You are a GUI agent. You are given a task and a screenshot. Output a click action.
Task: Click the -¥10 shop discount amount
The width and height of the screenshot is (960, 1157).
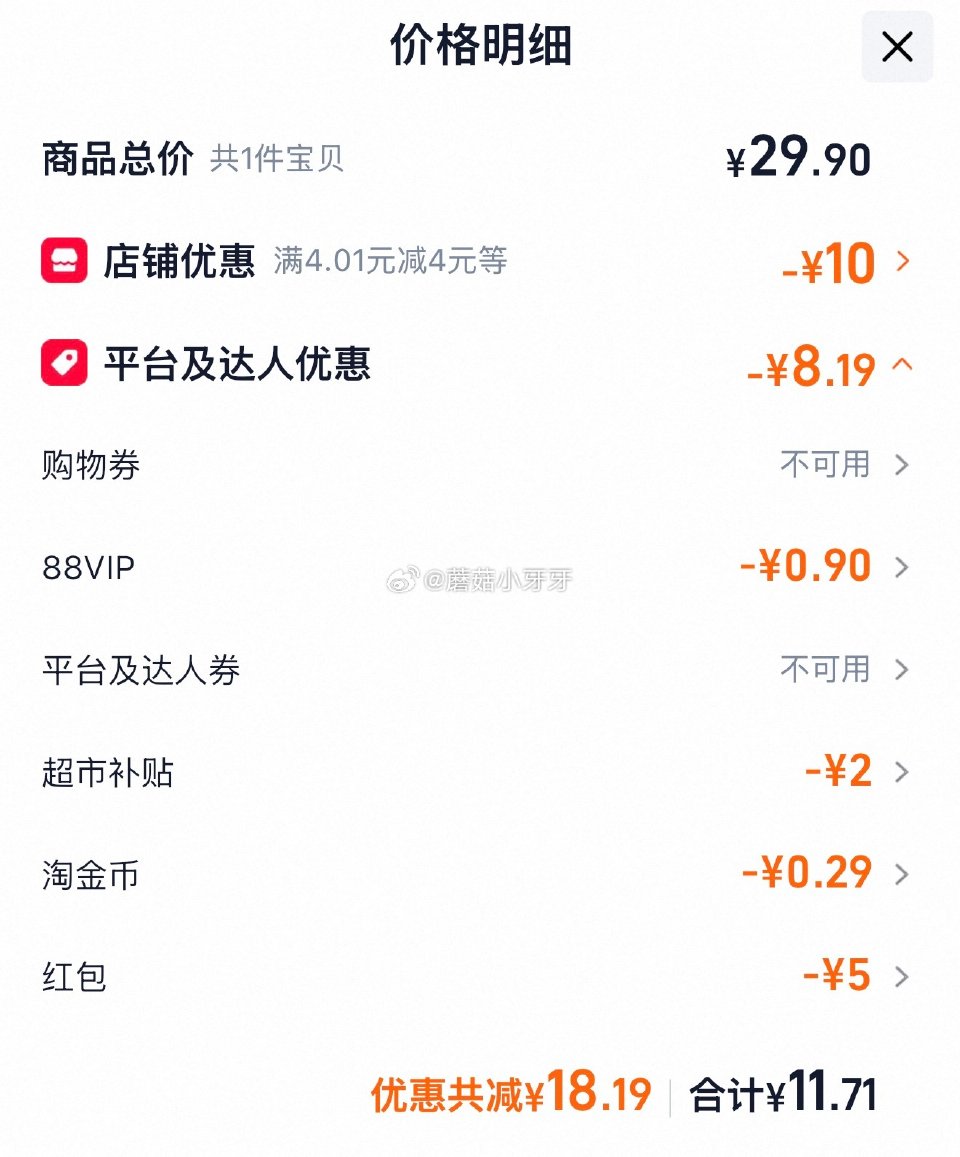(x=836, y=262)
